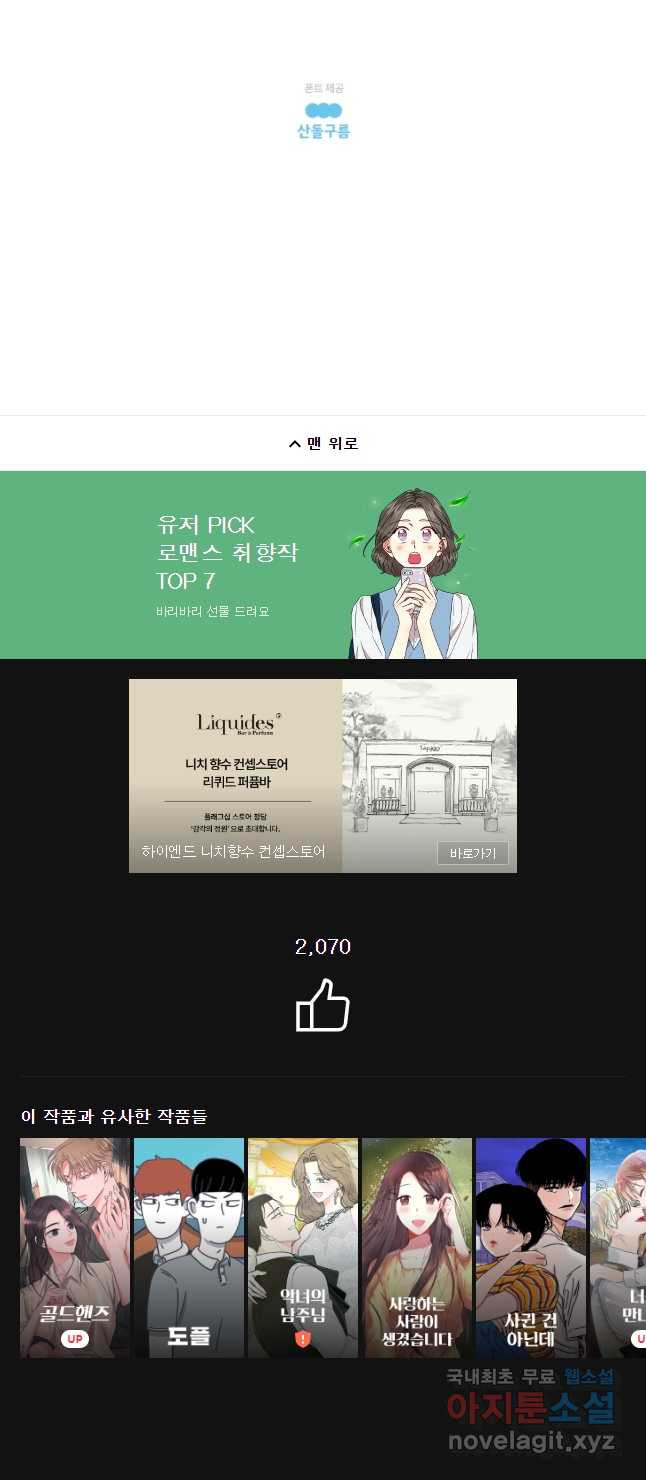Tap 맨 위로 to jump to top

tap(323, 443)
